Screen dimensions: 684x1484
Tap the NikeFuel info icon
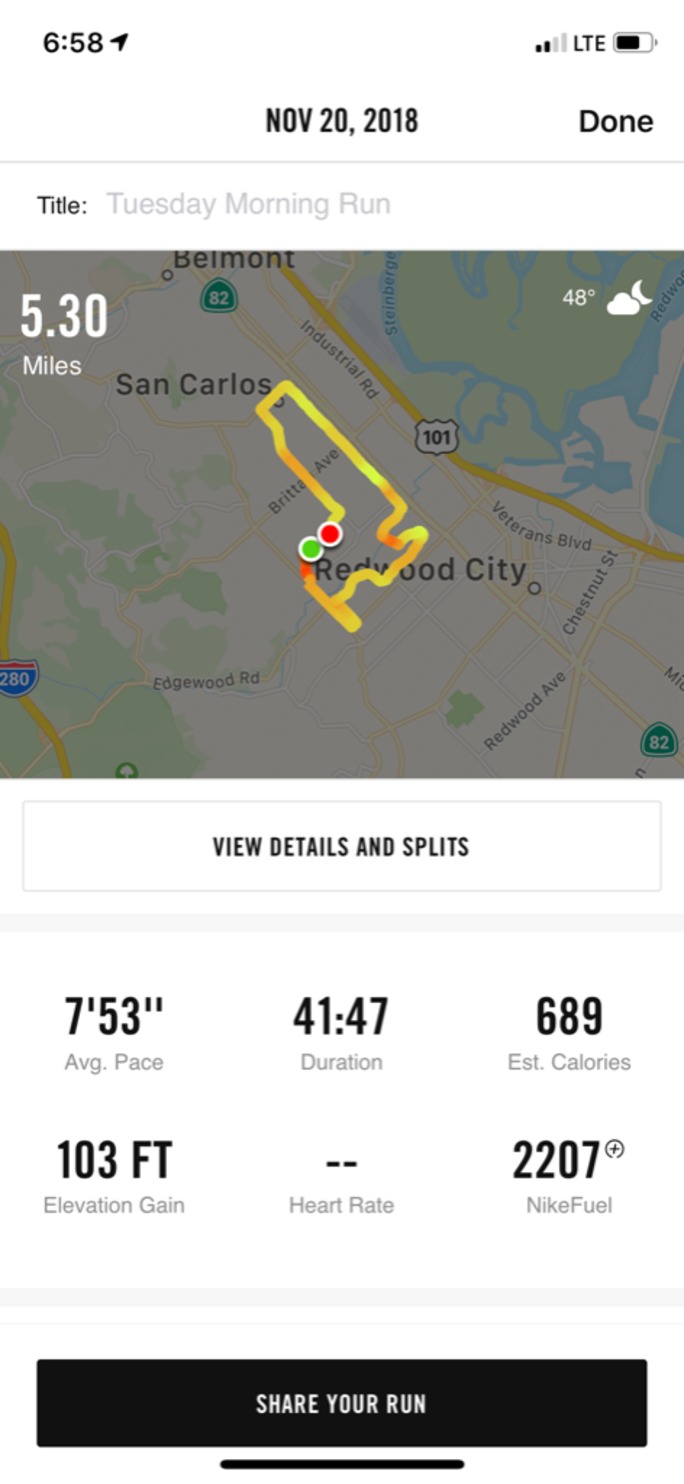click(614, 1150)
